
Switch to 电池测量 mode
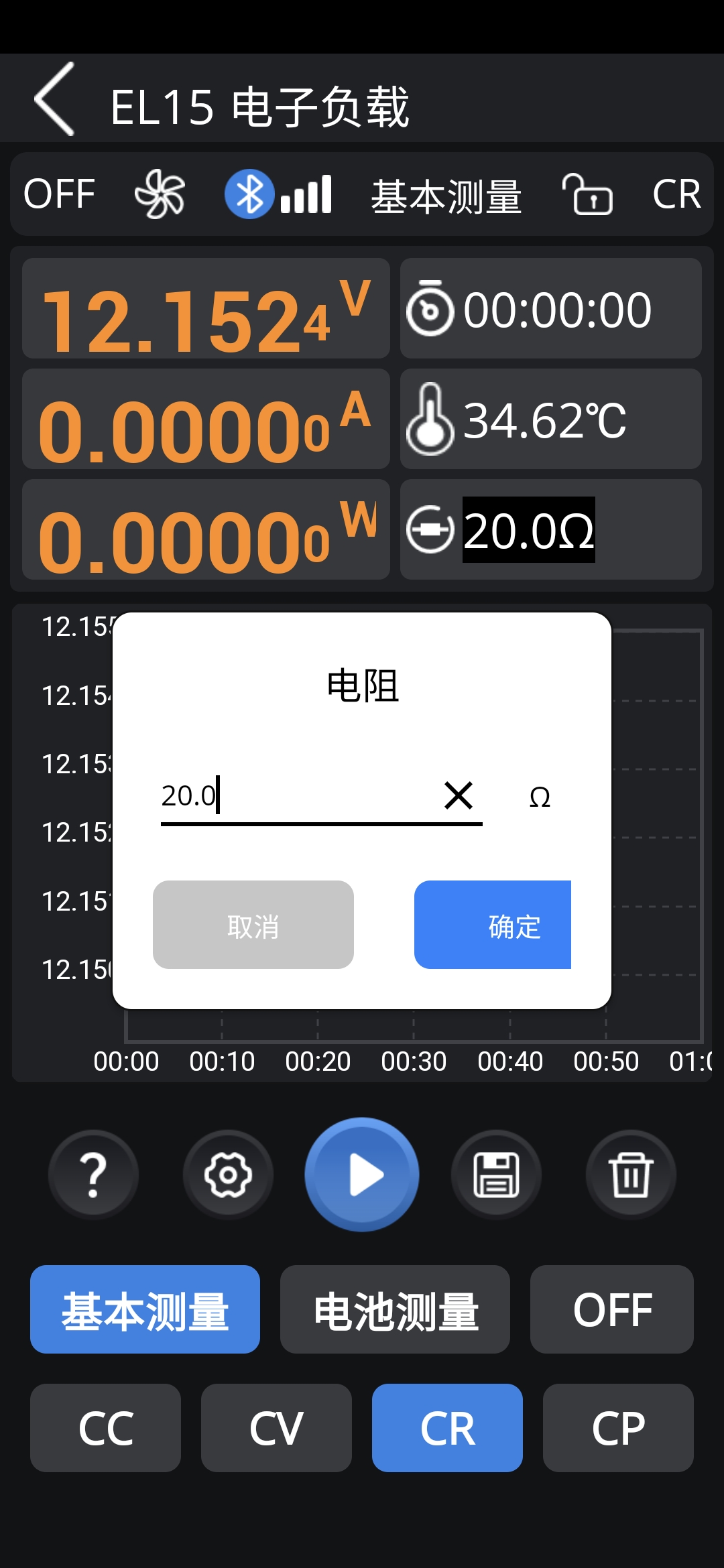click(395, 1309)
